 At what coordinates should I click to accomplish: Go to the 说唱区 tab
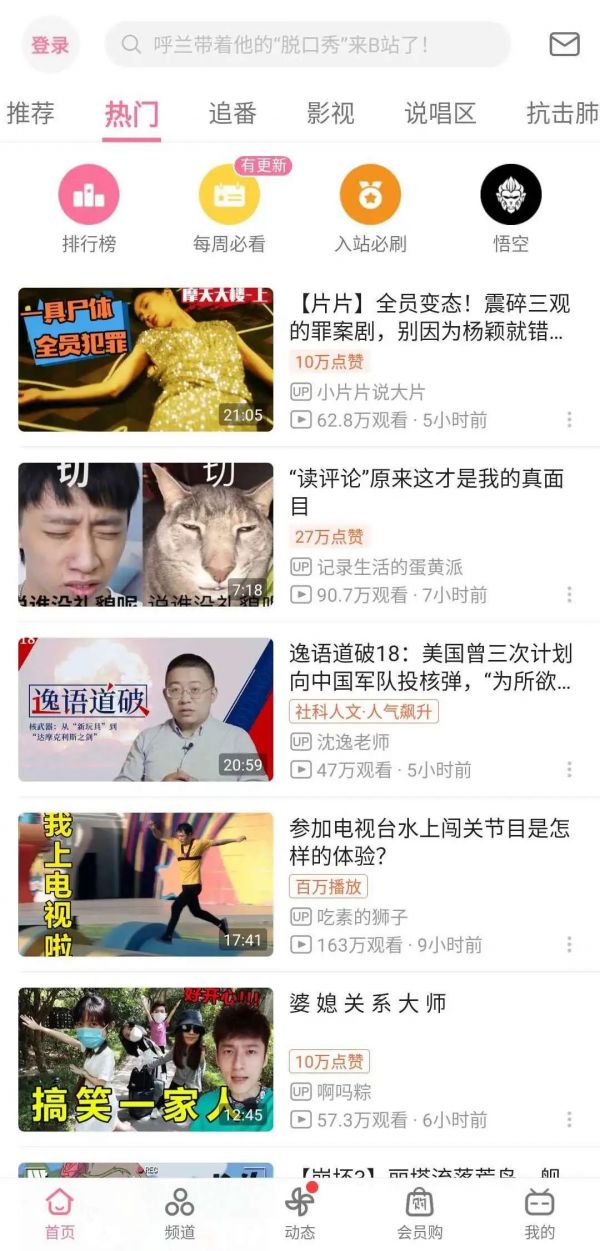point(440,114)
